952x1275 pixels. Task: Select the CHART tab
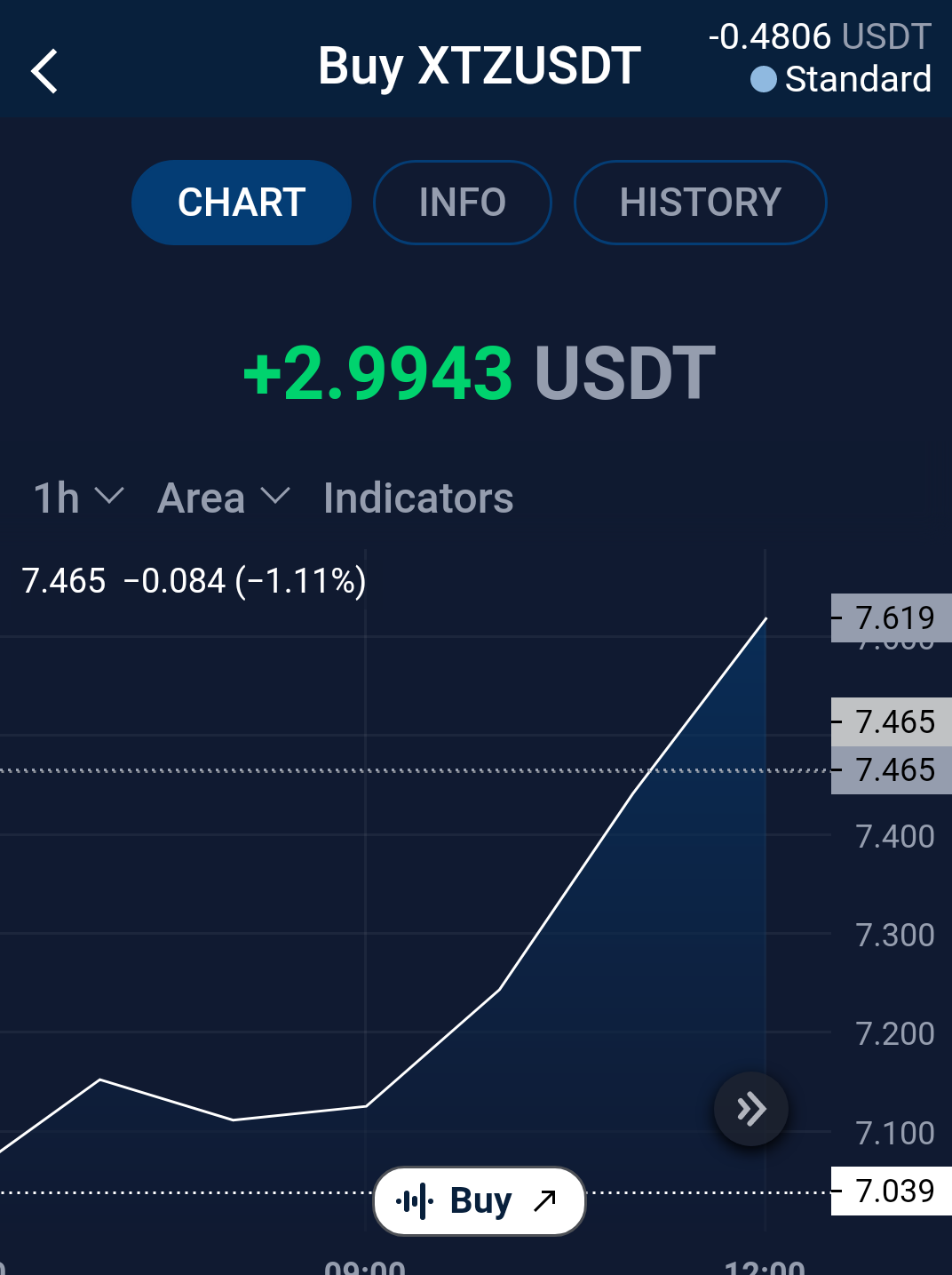coord(242,203)
